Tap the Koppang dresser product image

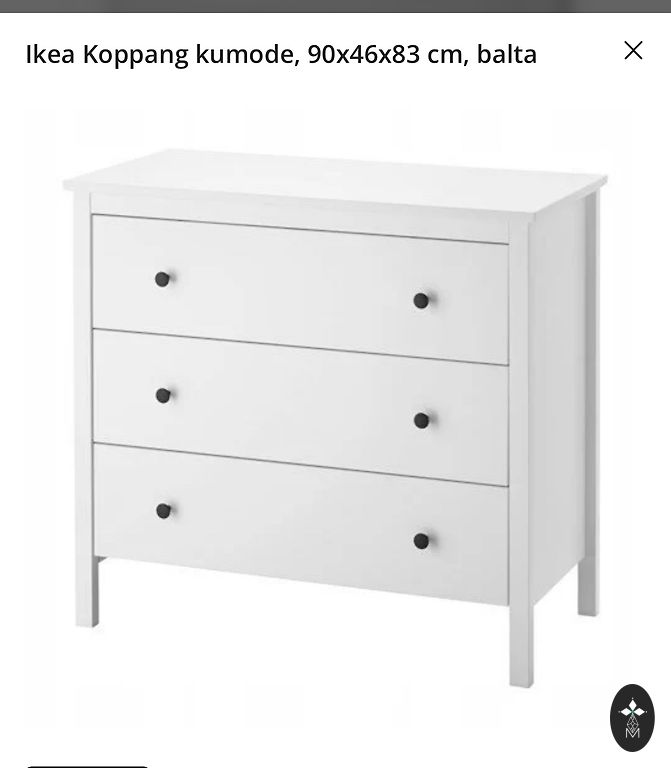335,410
